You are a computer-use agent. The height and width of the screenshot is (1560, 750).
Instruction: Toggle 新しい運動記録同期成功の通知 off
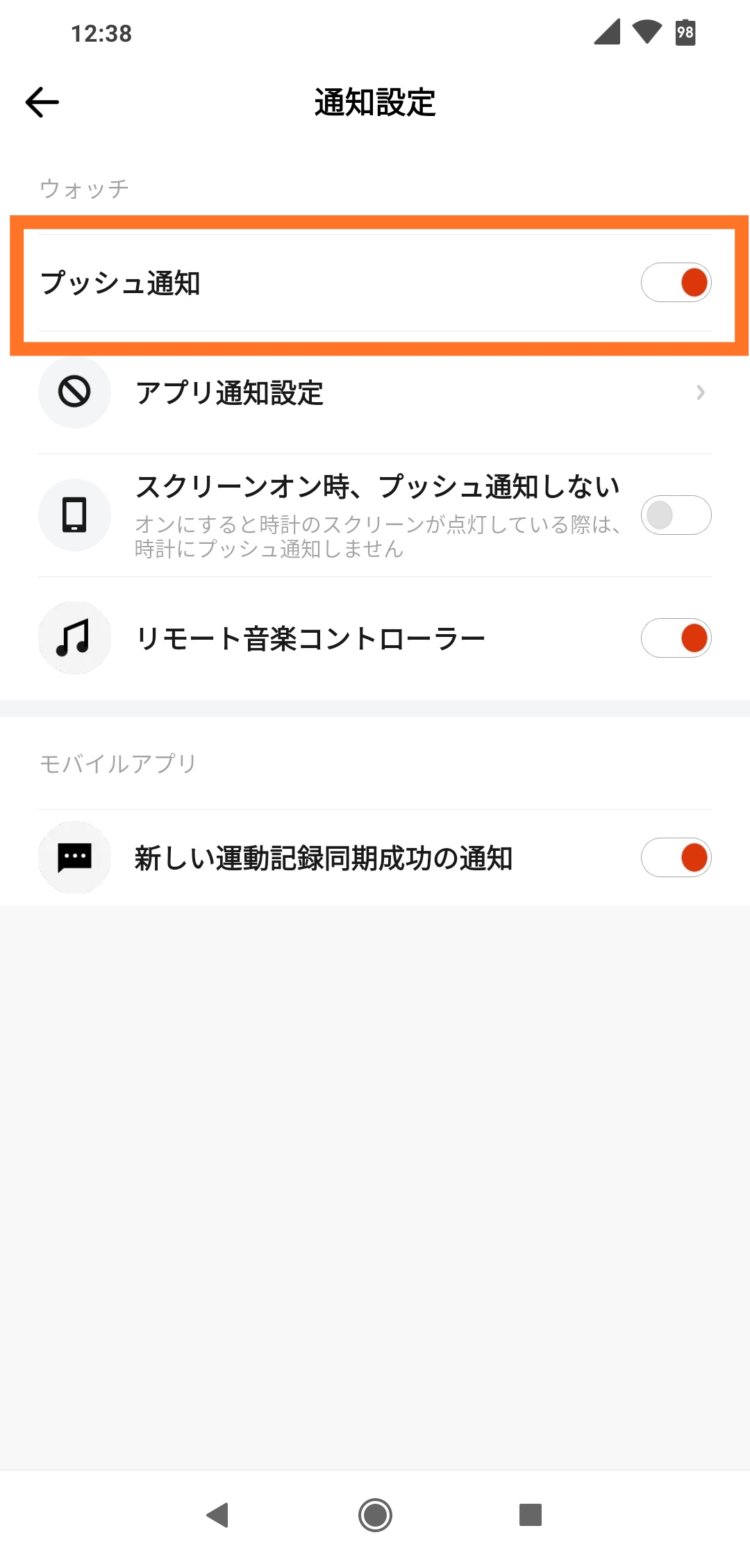[676, 858]
